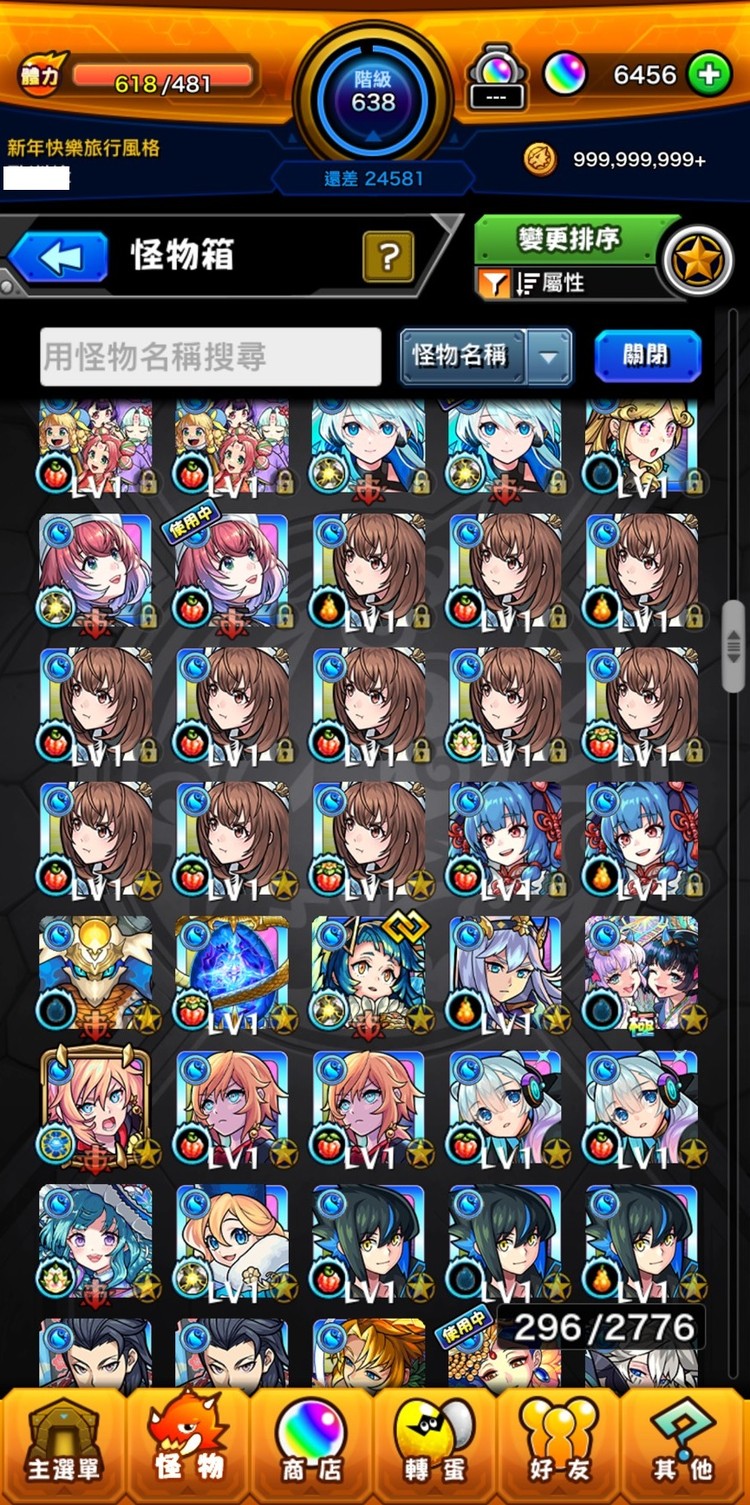Tap the monster box scrollbar handle

tap(734, 645)
